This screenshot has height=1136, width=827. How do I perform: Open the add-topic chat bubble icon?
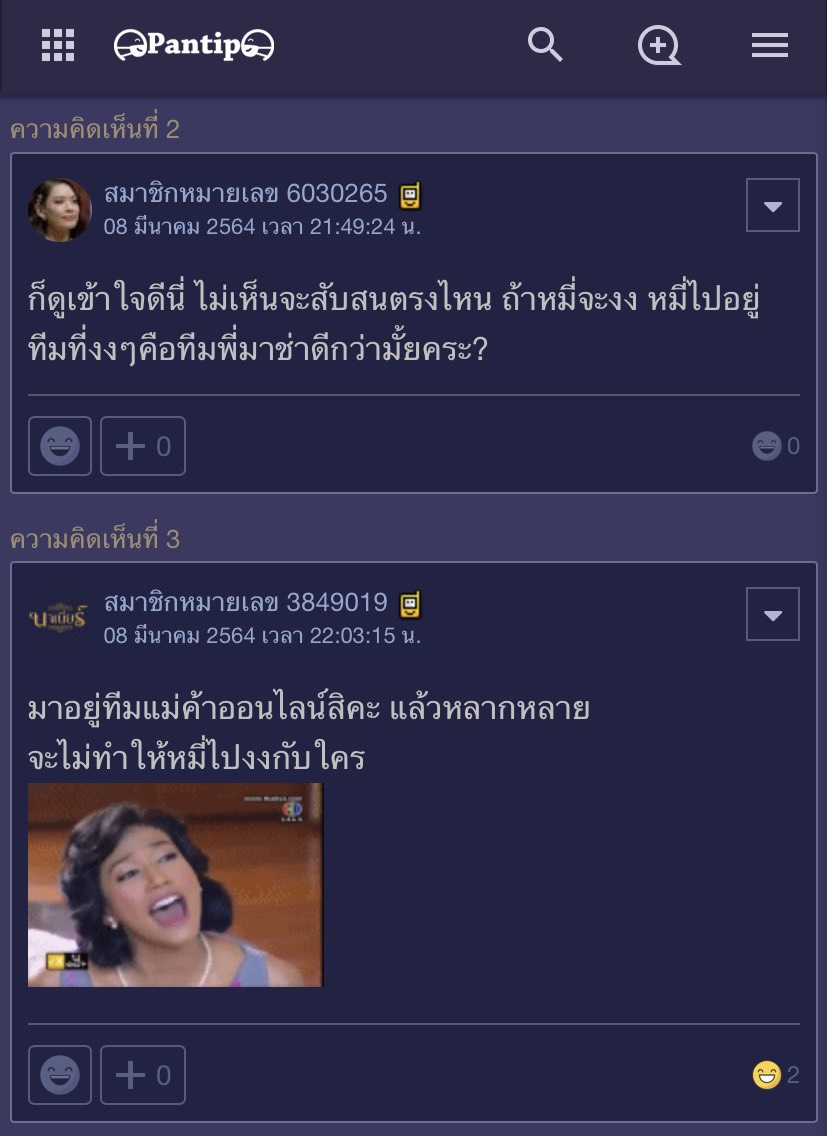[x=659, y=45]
